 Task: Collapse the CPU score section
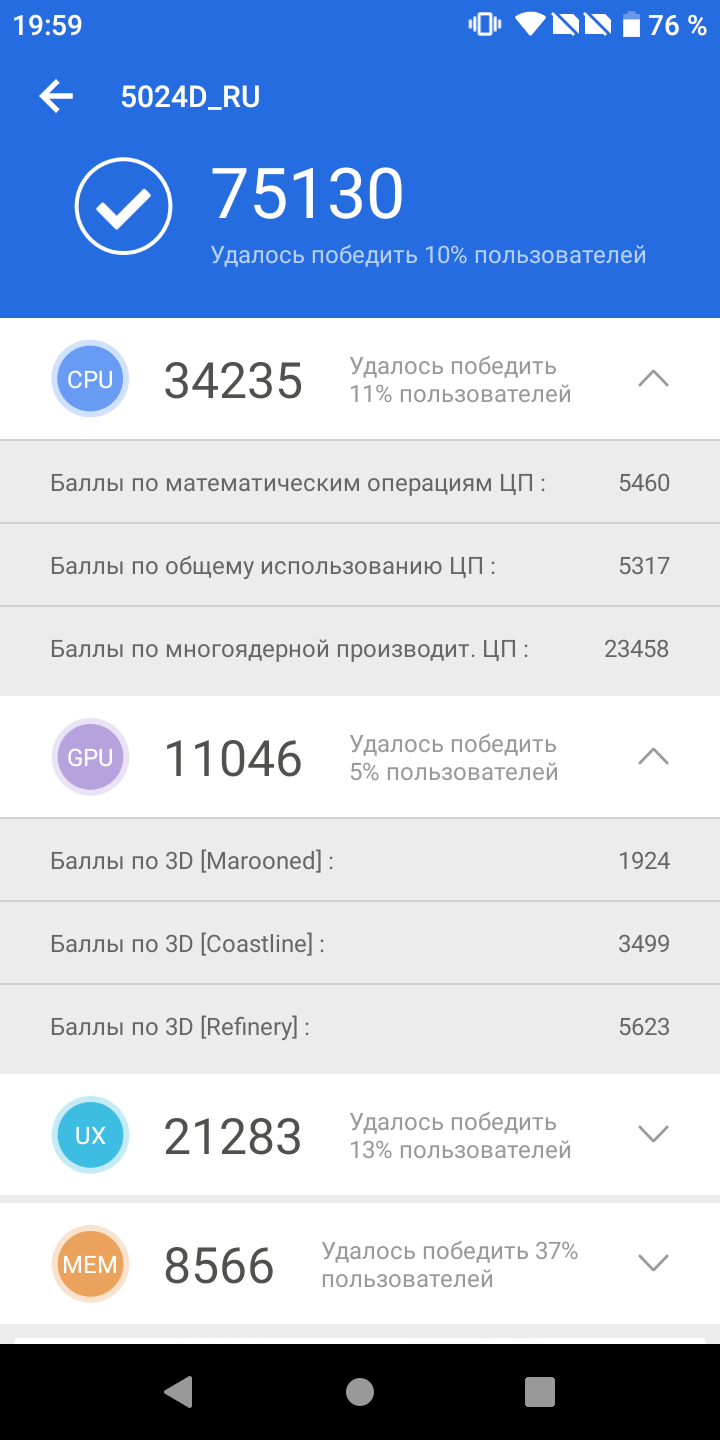tap(653, 379)
